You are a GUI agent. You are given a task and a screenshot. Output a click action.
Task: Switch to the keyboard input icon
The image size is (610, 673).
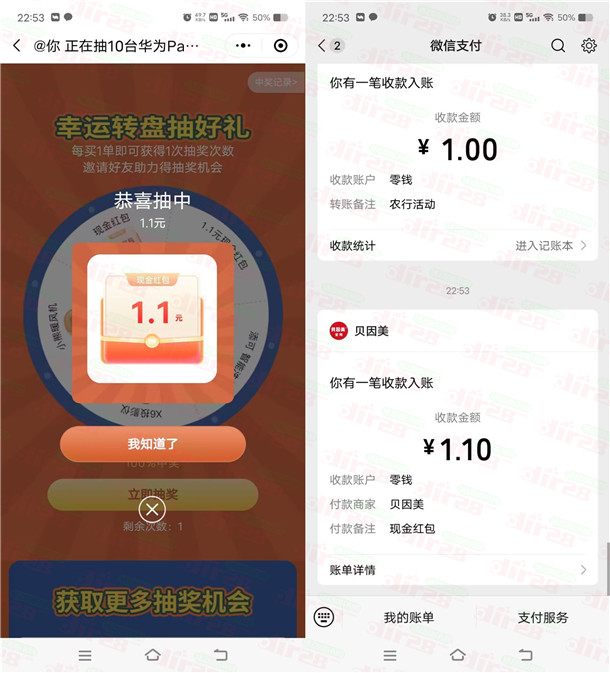[x=324, y=617]
